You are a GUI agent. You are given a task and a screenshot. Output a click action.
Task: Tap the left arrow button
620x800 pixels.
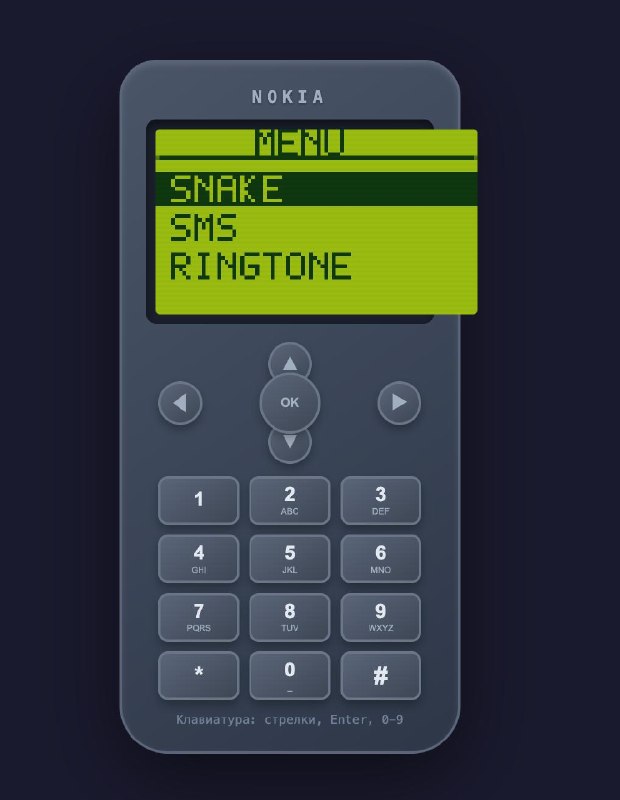(x=180, y=403)
